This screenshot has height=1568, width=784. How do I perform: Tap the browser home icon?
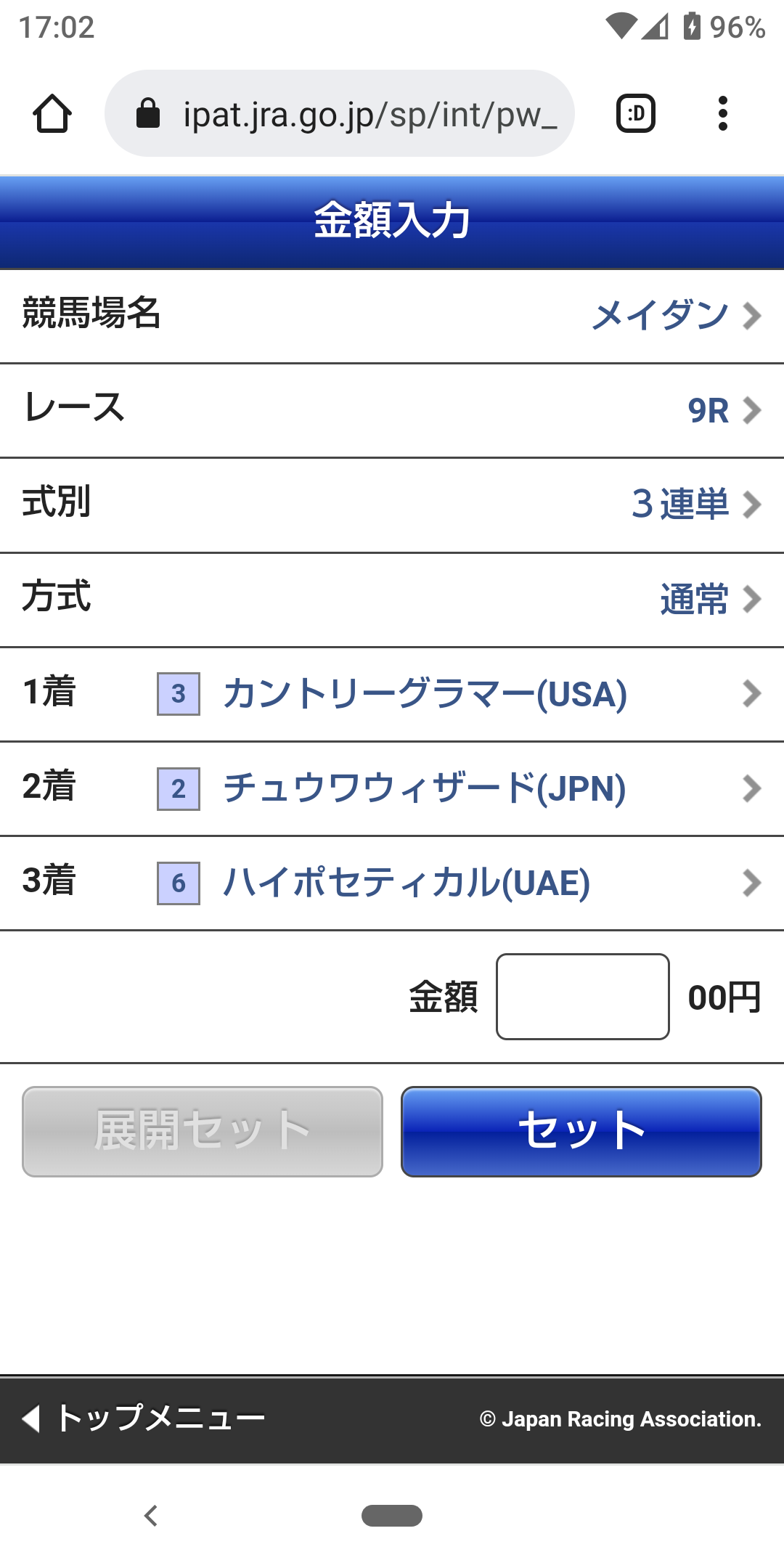click(52, 114)
